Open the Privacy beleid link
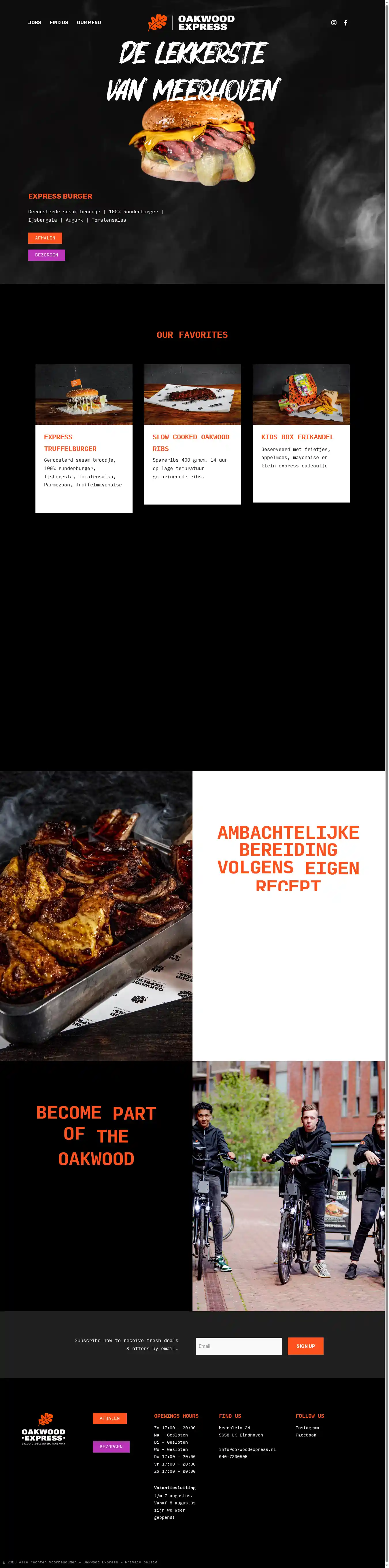Screen dimensions: 389x1568 point(141,1562)
